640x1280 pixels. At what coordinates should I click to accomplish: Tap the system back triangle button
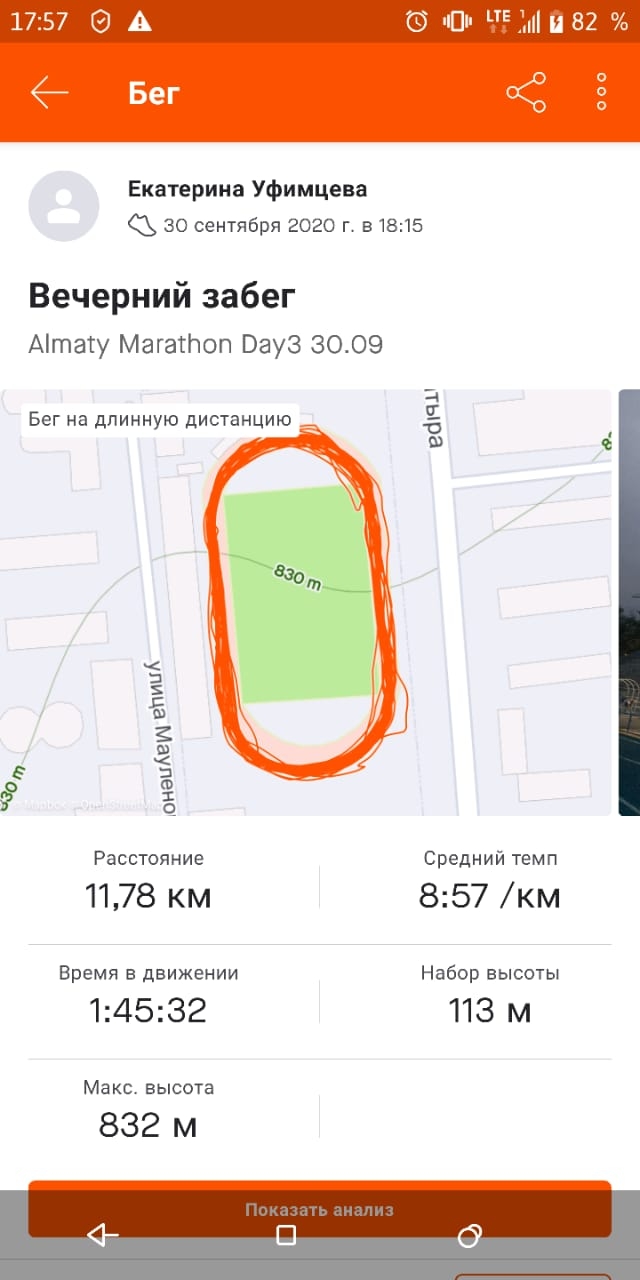pyautogui.click(x=102, y=1235)
